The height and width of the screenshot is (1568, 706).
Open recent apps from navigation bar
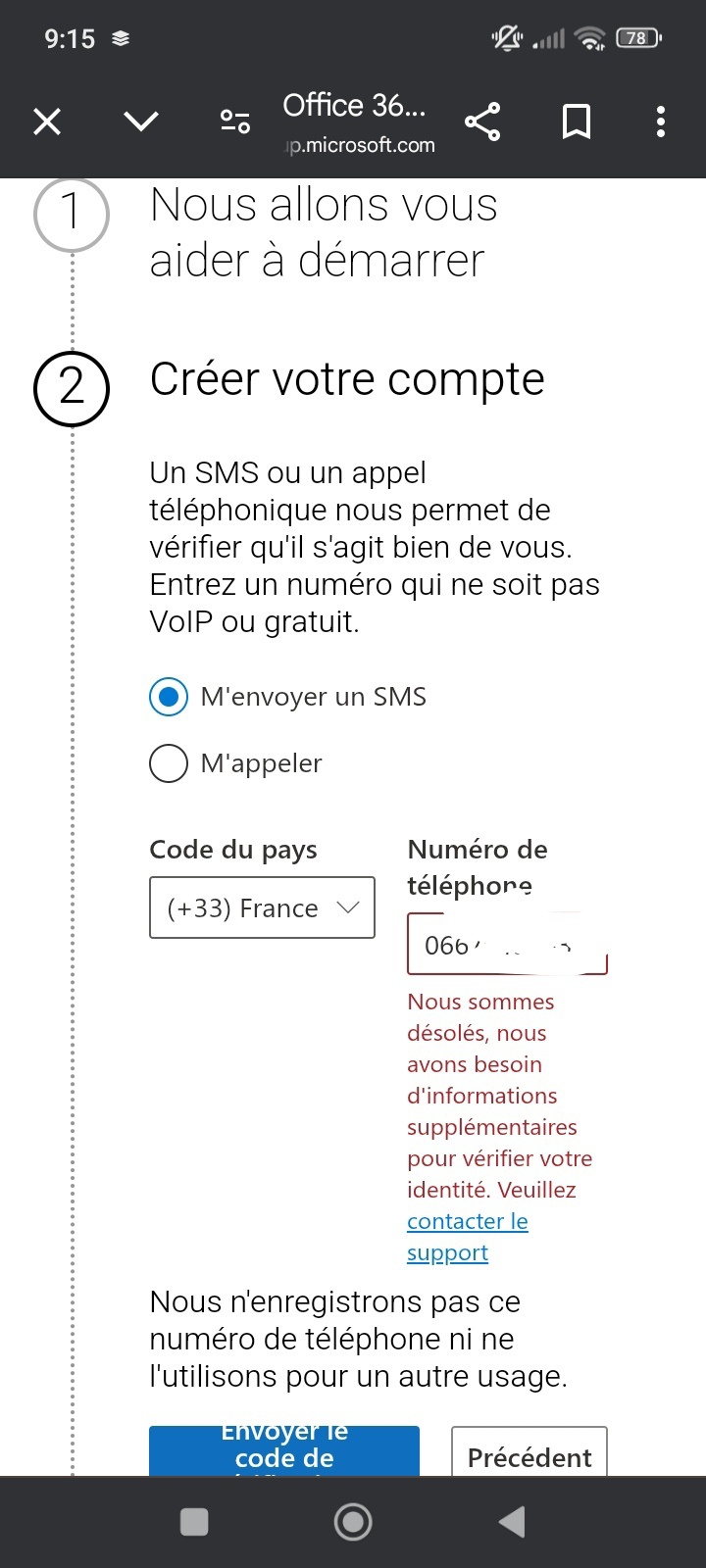[194, 1522]
